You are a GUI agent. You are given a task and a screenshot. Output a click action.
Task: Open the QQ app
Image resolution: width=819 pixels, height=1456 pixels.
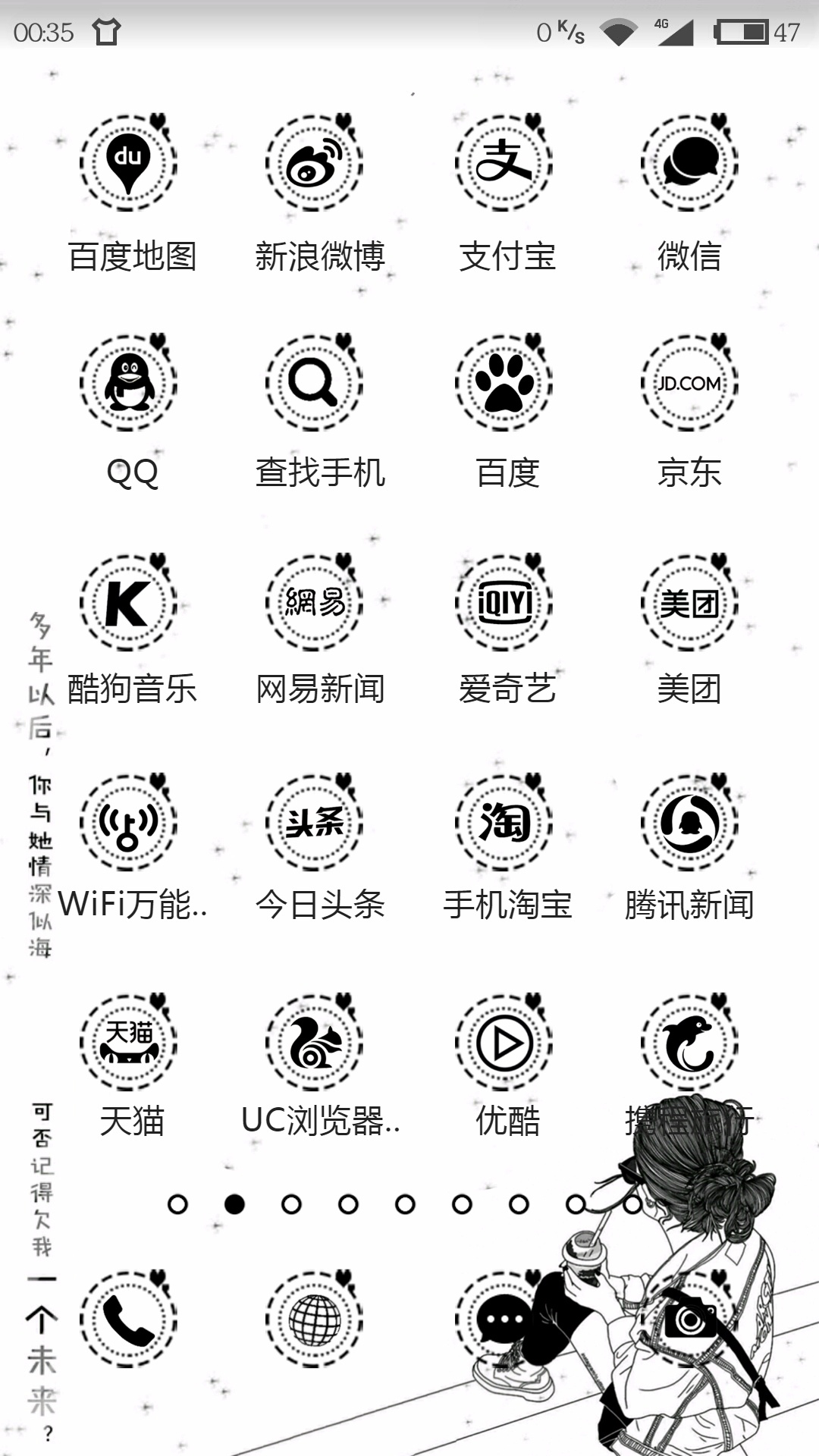(x=128, y=383)
